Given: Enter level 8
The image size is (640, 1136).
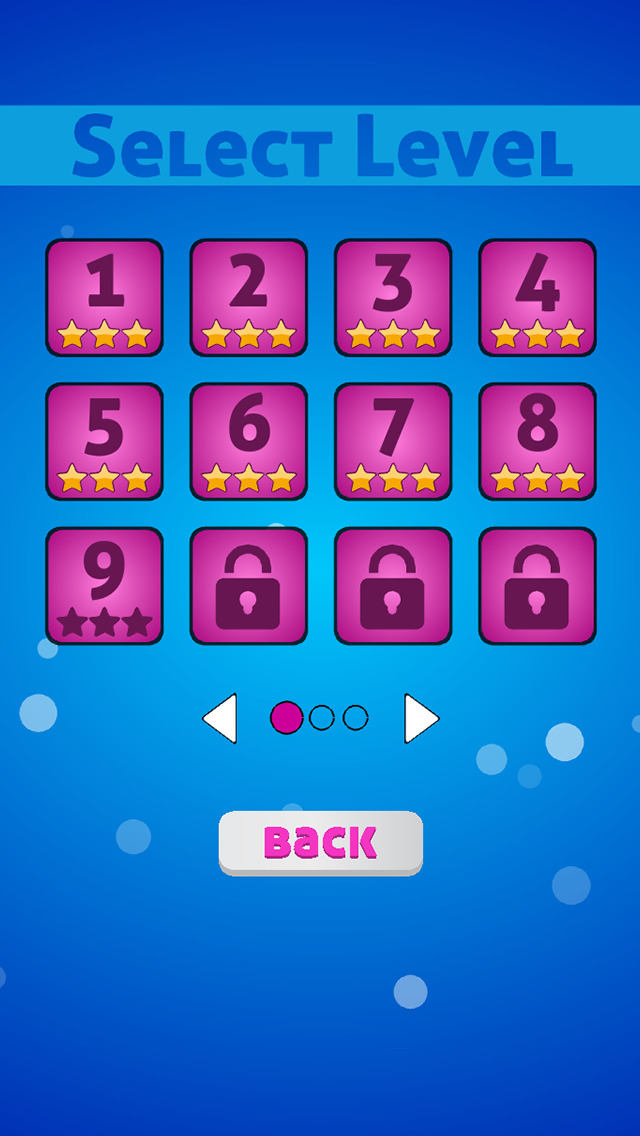Looking at the screenshot, I should point(537,441).
